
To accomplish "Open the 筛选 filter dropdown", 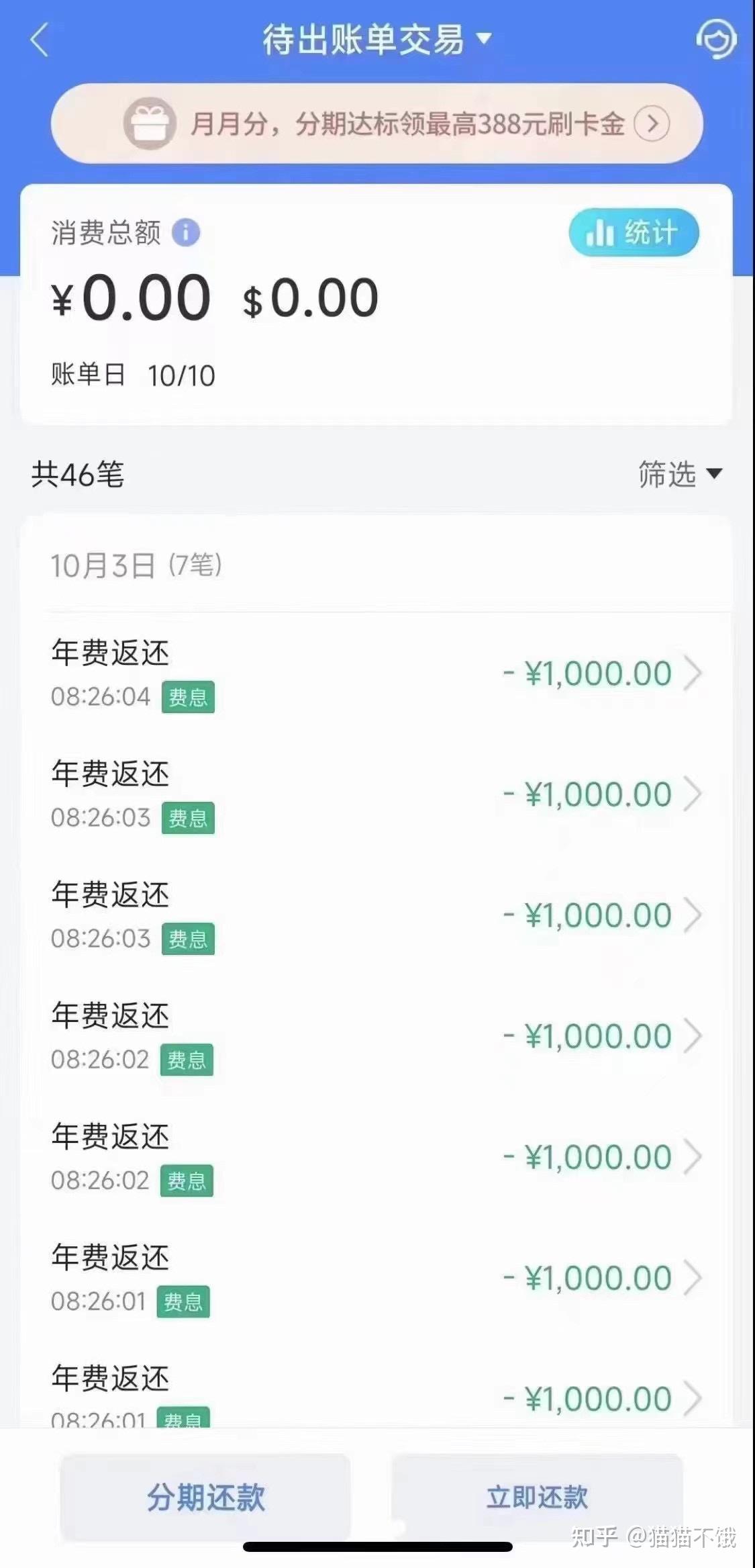I will point(680,474).
